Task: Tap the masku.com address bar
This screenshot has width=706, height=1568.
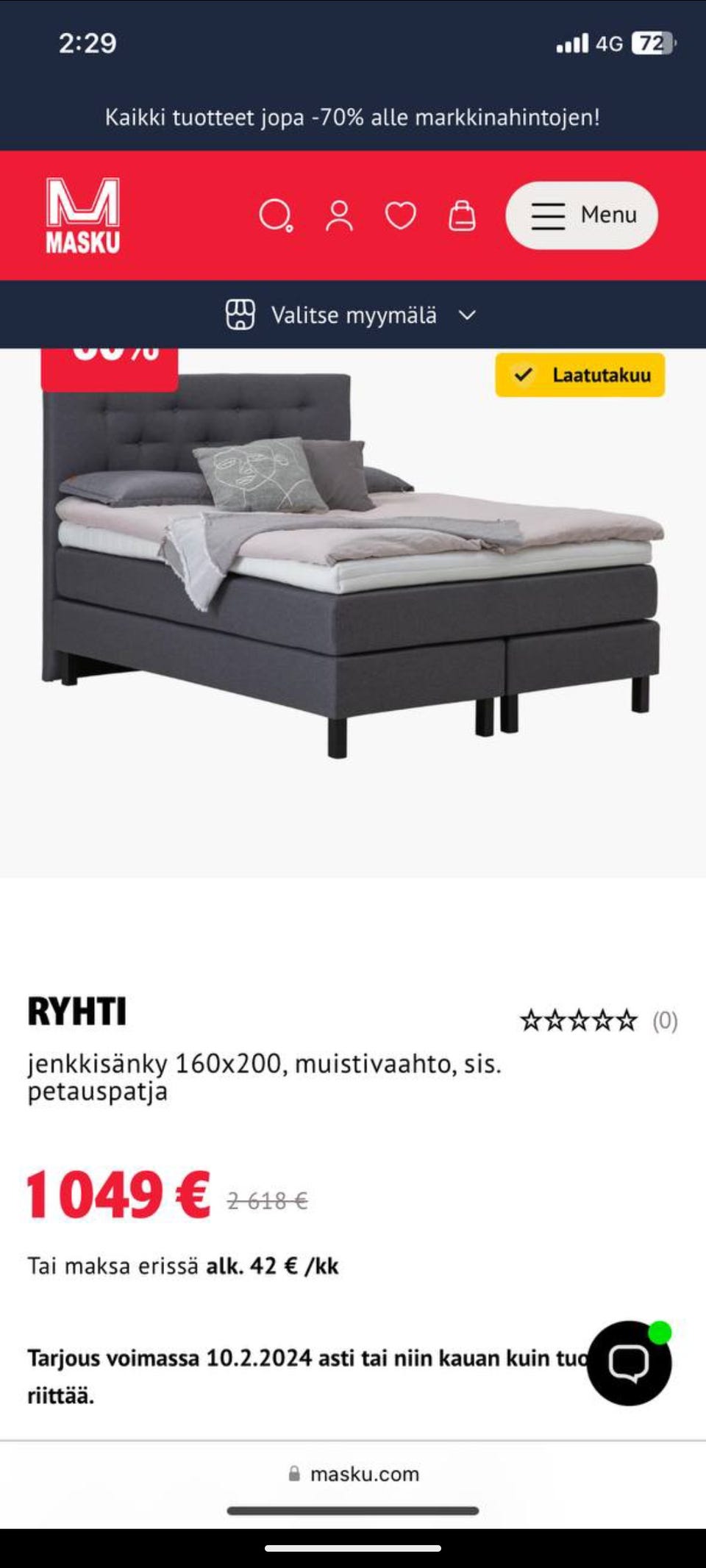Action: click(x=354, y=1474)
